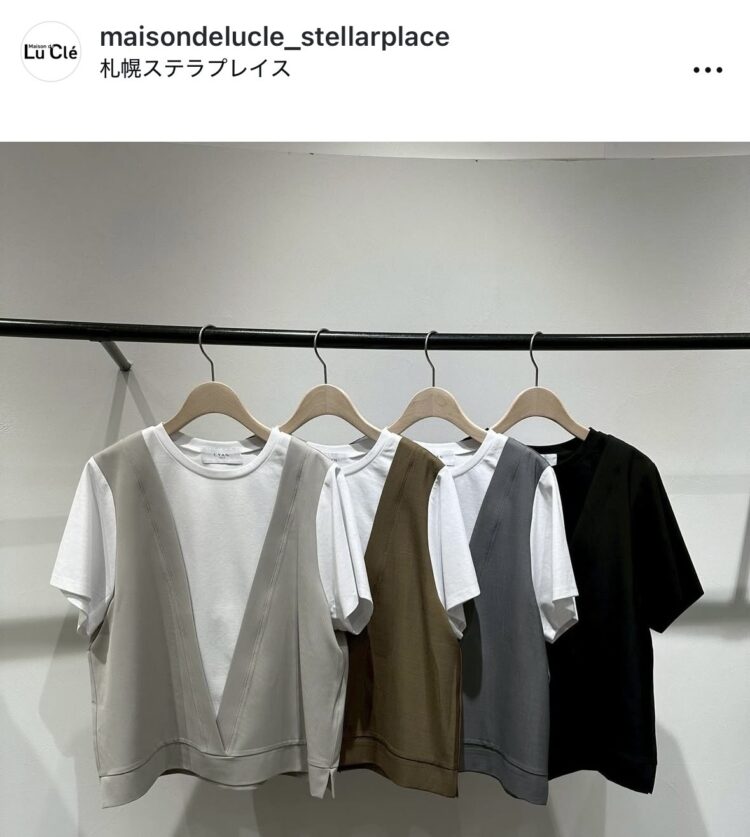
Task: Open the maisondelucle_stellarplace username
Action: click(x=274, y=37)
